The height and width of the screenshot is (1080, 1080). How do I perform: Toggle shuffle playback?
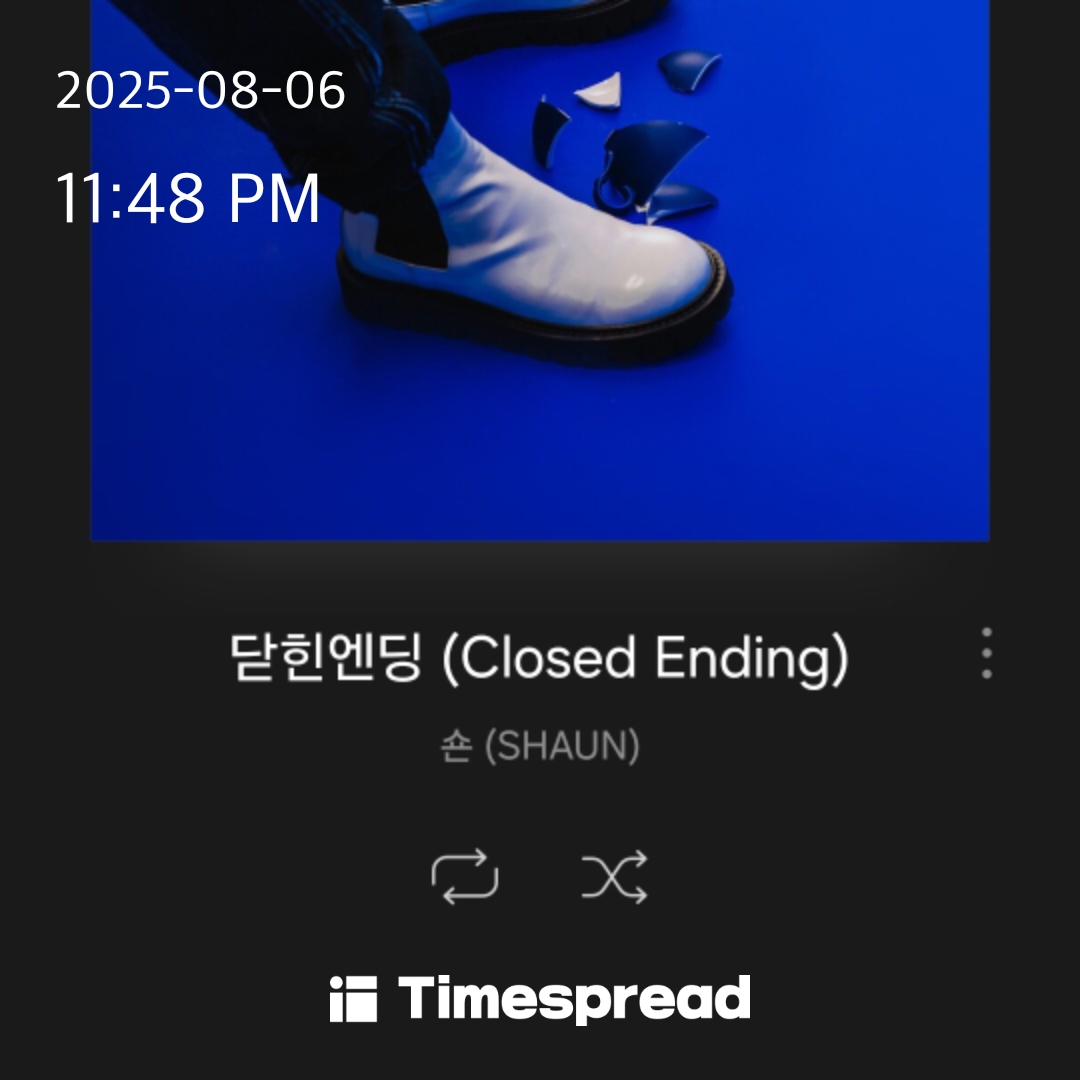(x=614, y=877)
